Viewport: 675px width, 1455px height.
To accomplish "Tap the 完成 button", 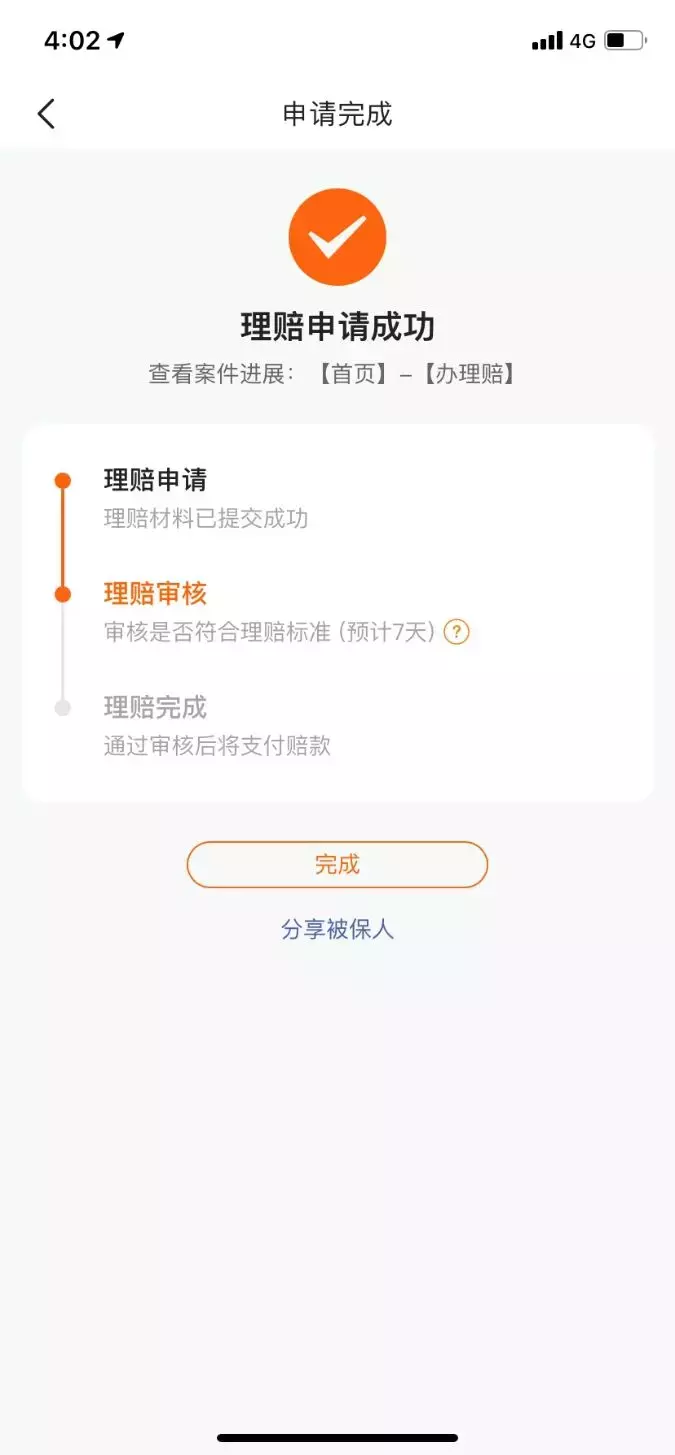I will pos(337,865).
